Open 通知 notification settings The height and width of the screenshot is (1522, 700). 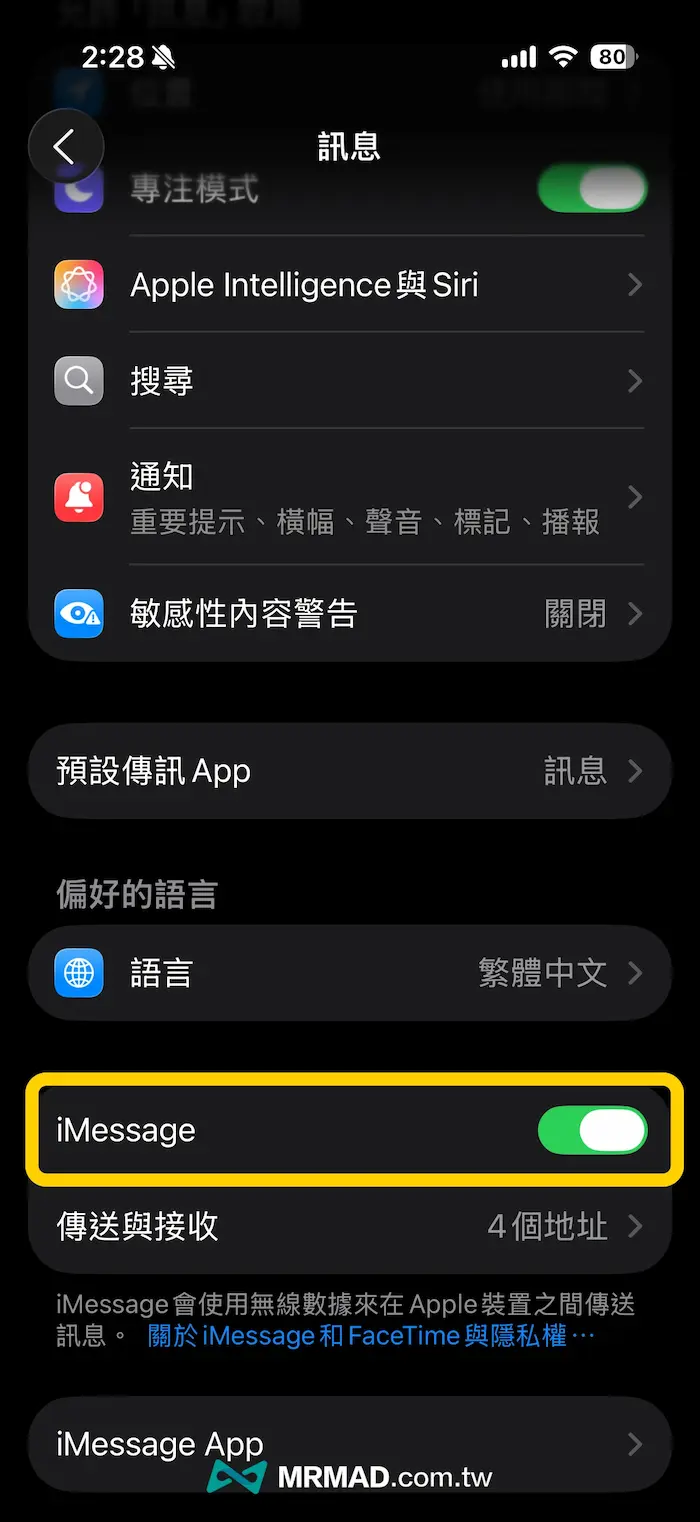pyautogui.click(x=350, y=498)
